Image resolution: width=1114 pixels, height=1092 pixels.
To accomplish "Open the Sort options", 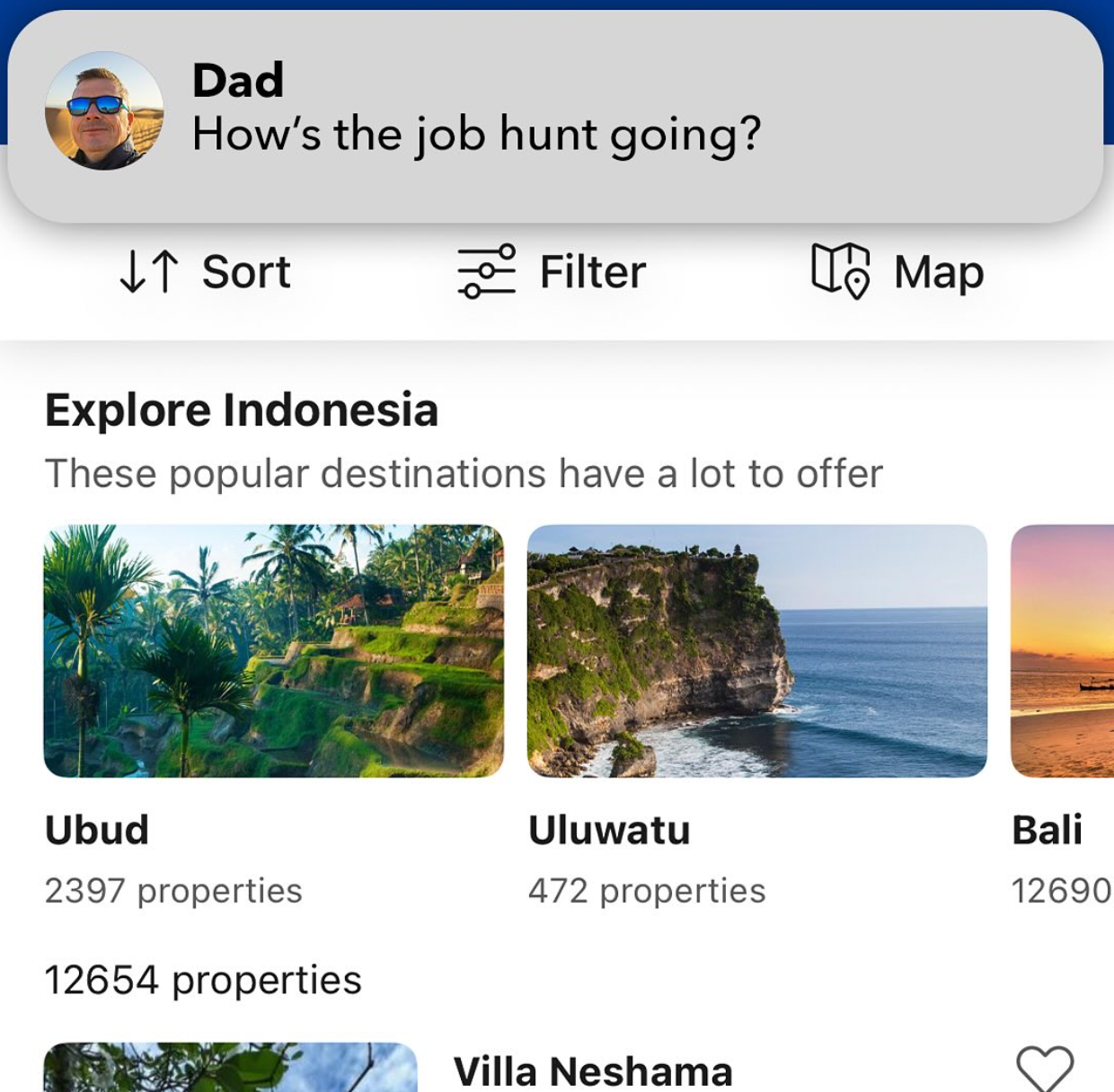I will click(205, 271).
